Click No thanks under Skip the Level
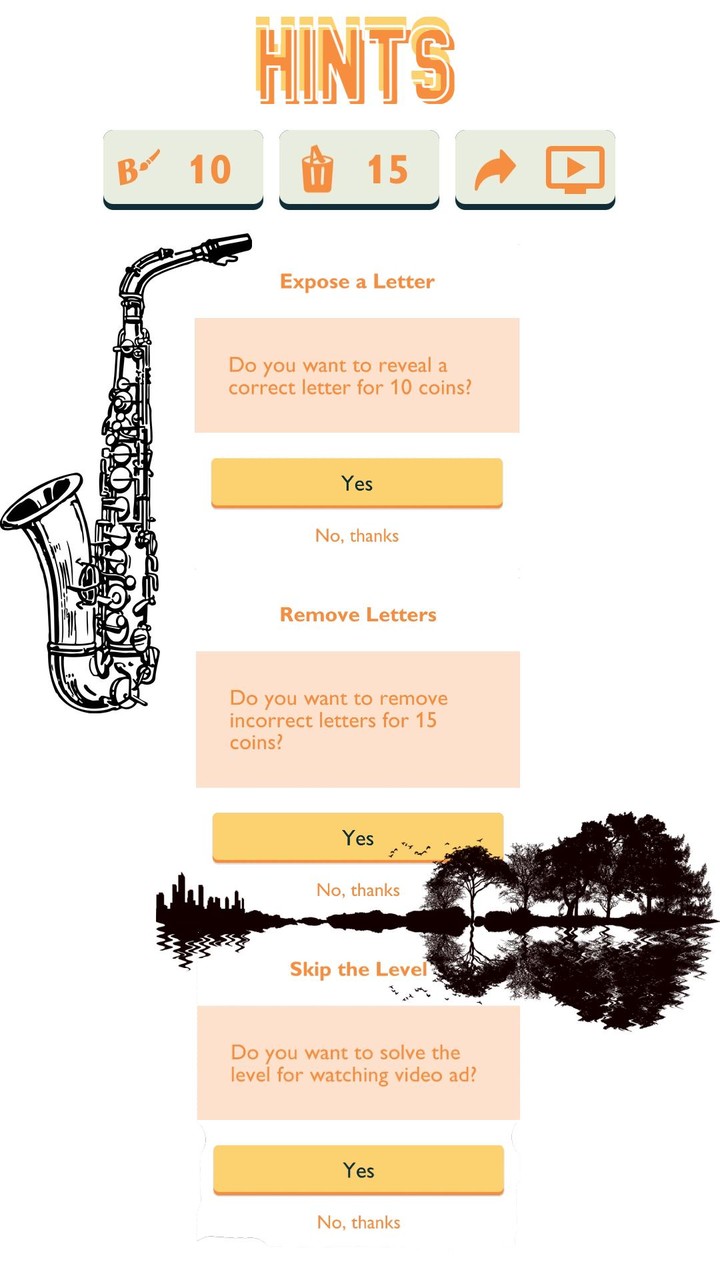This screenshot has width=720, height=1280. (x=357, y=1222)
